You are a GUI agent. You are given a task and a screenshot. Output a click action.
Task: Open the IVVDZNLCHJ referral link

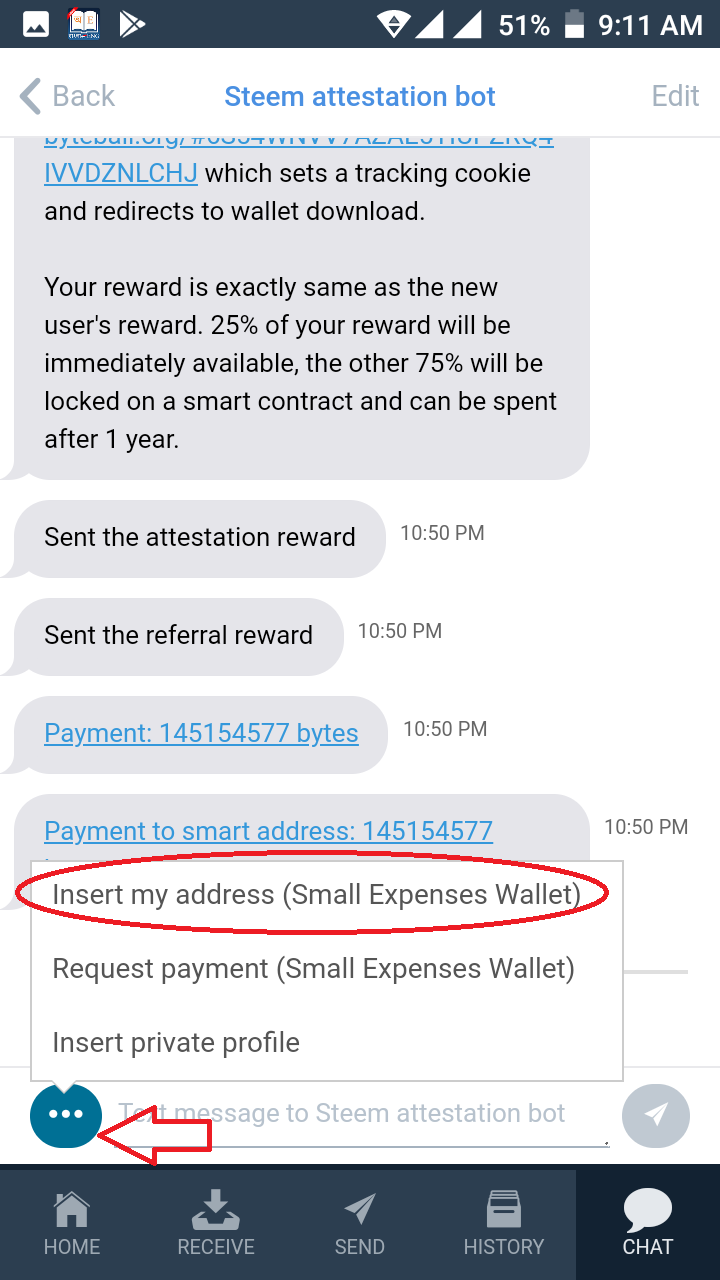pyautogui.click(x=120, y=173)
